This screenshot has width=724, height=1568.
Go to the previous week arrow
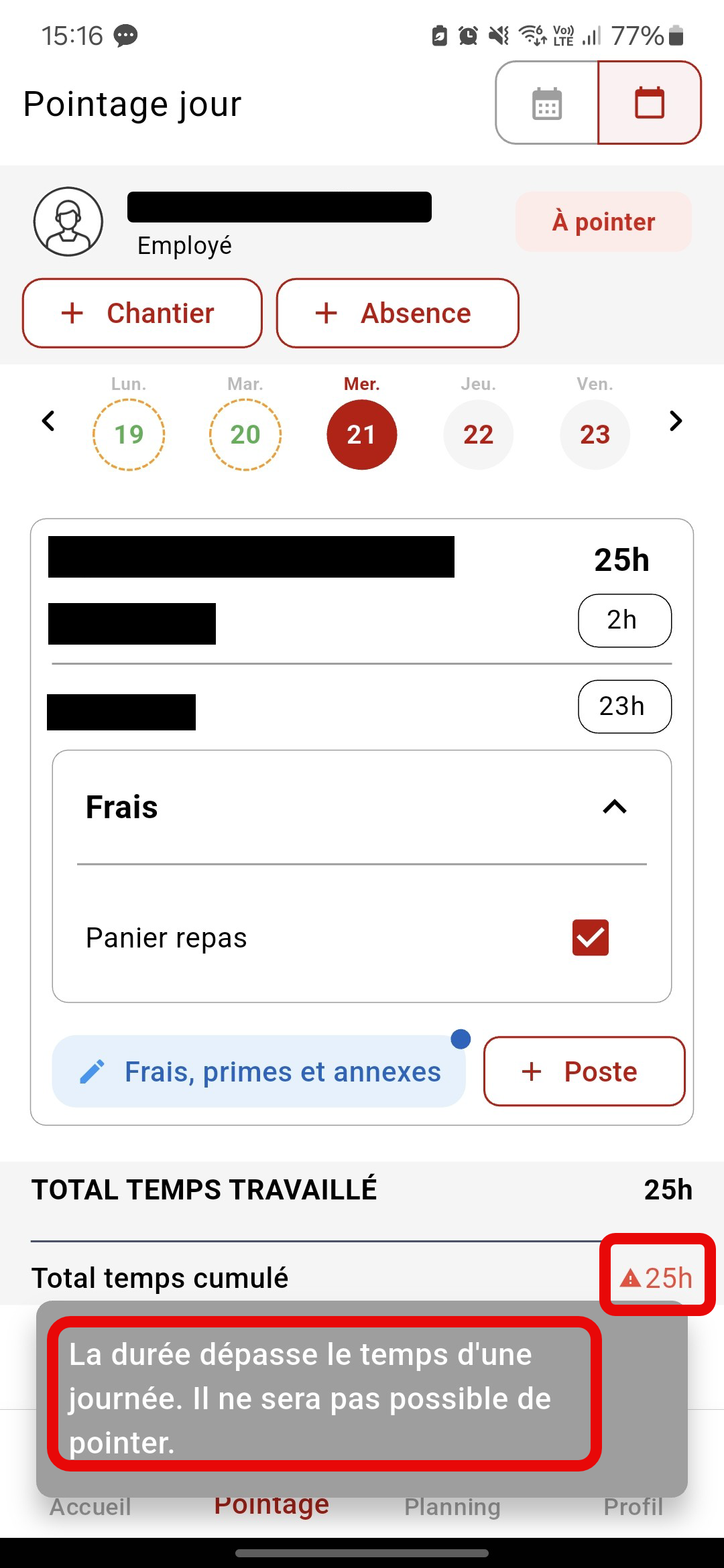(x=48, y=421)
